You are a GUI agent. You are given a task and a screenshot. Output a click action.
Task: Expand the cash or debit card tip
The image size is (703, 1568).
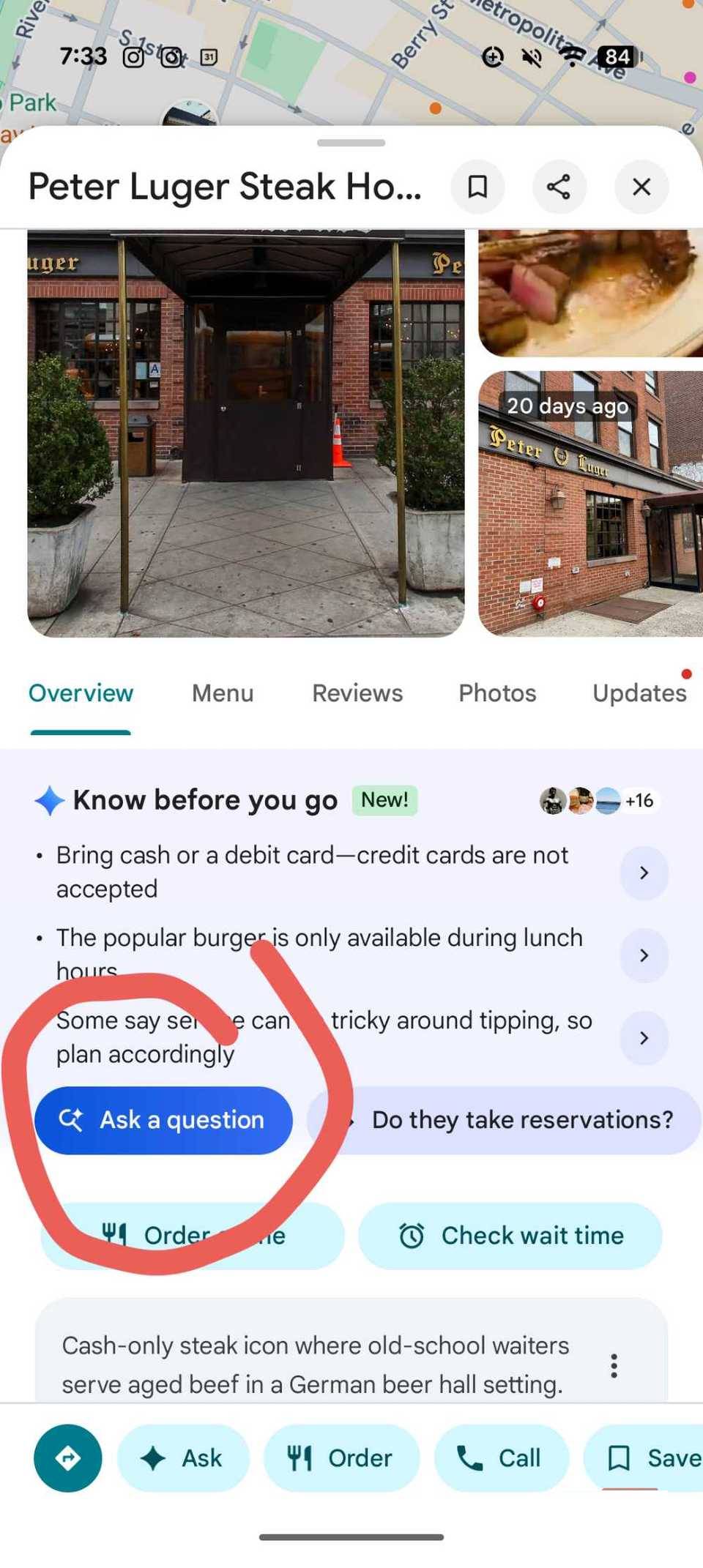pyautogui.click(x=644, y=873)
